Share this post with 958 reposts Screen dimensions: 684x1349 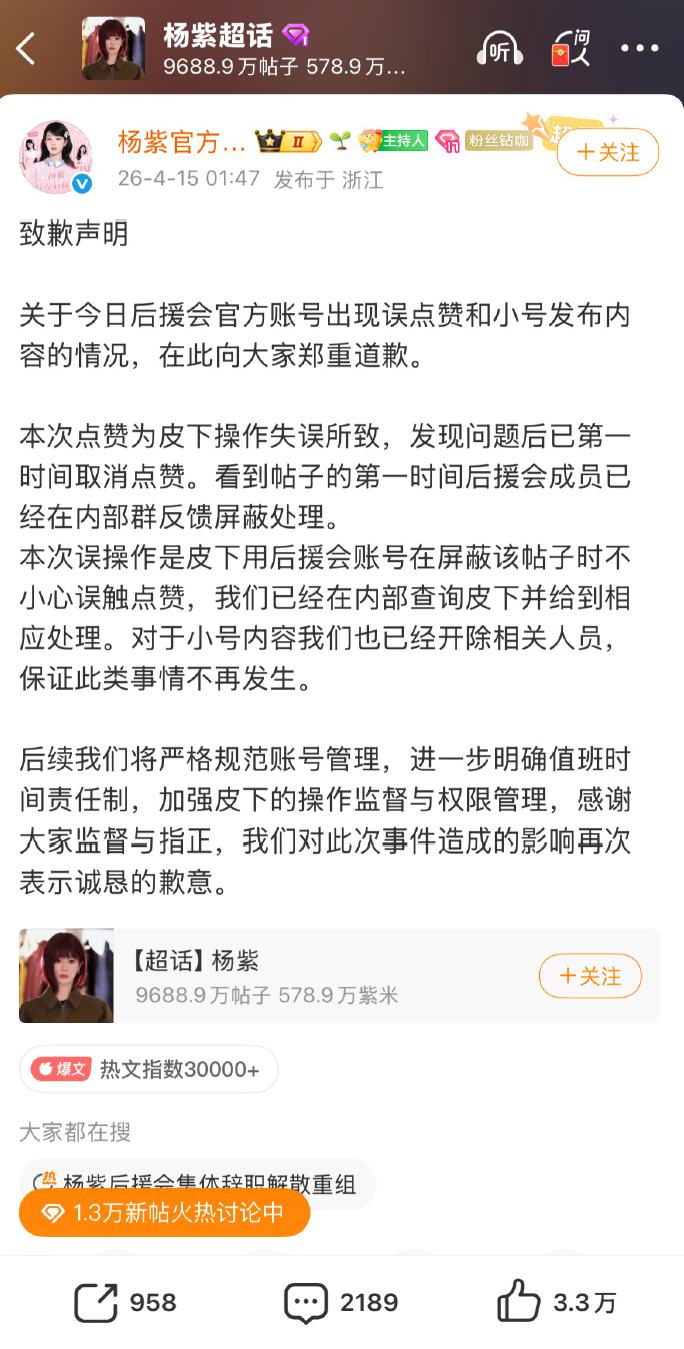click(126, 1303)
